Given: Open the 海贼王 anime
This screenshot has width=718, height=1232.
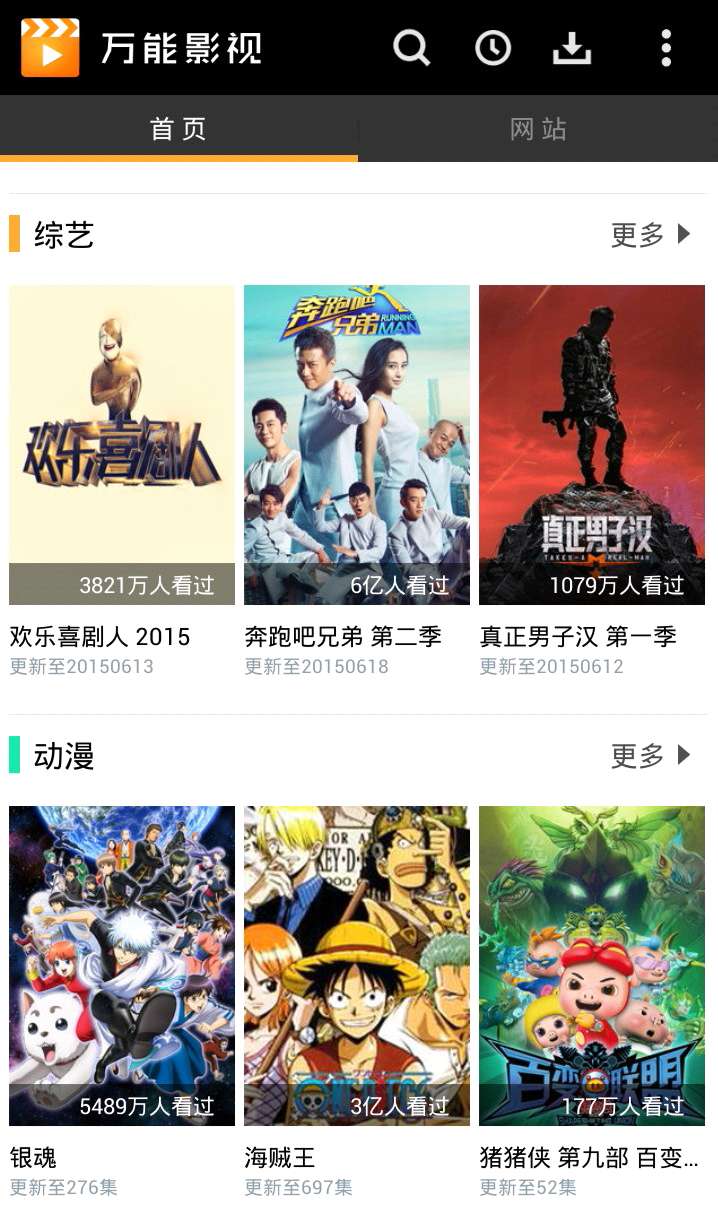Looking at the screenshot, I should 357,966.
